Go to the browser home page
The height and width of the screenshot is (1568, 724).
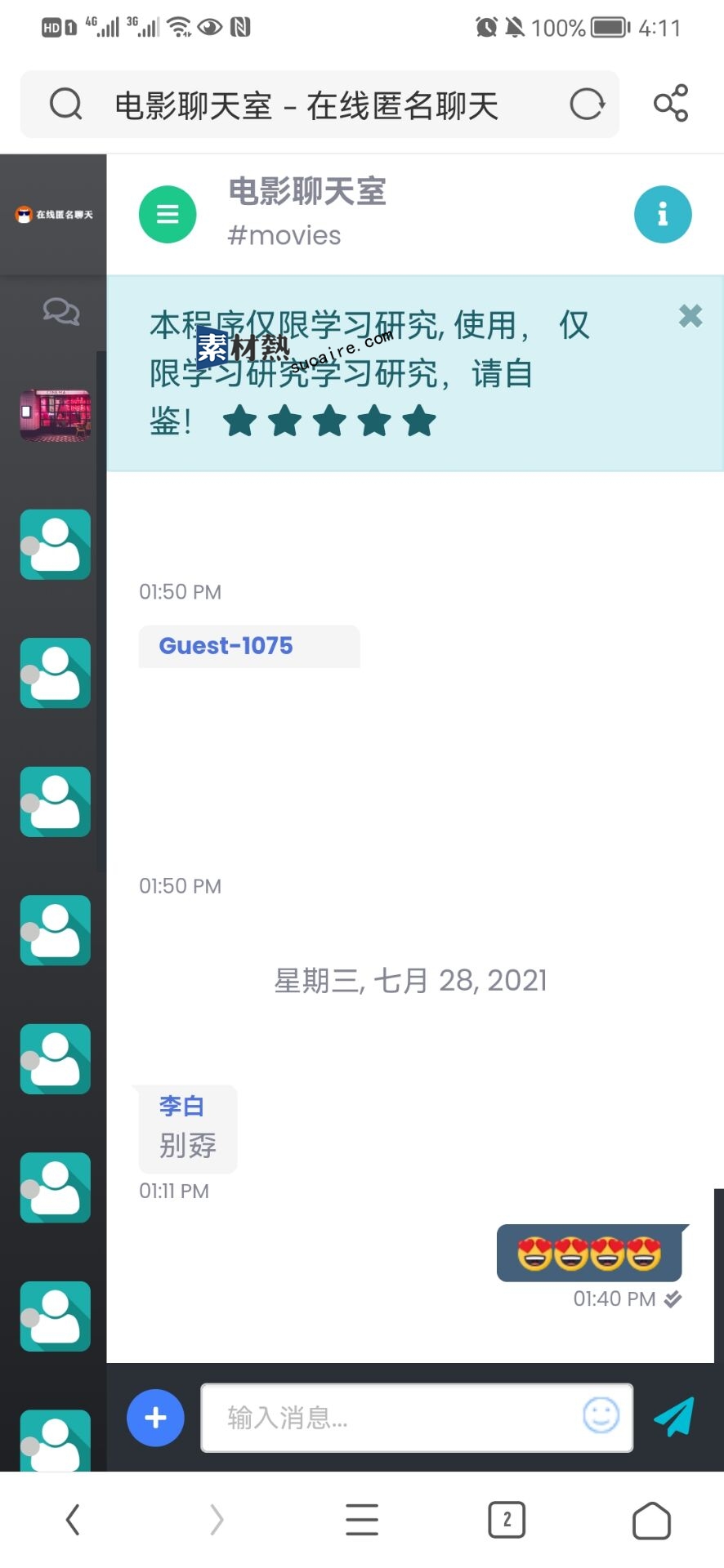pyautogui.click(x=651, y=1520)
